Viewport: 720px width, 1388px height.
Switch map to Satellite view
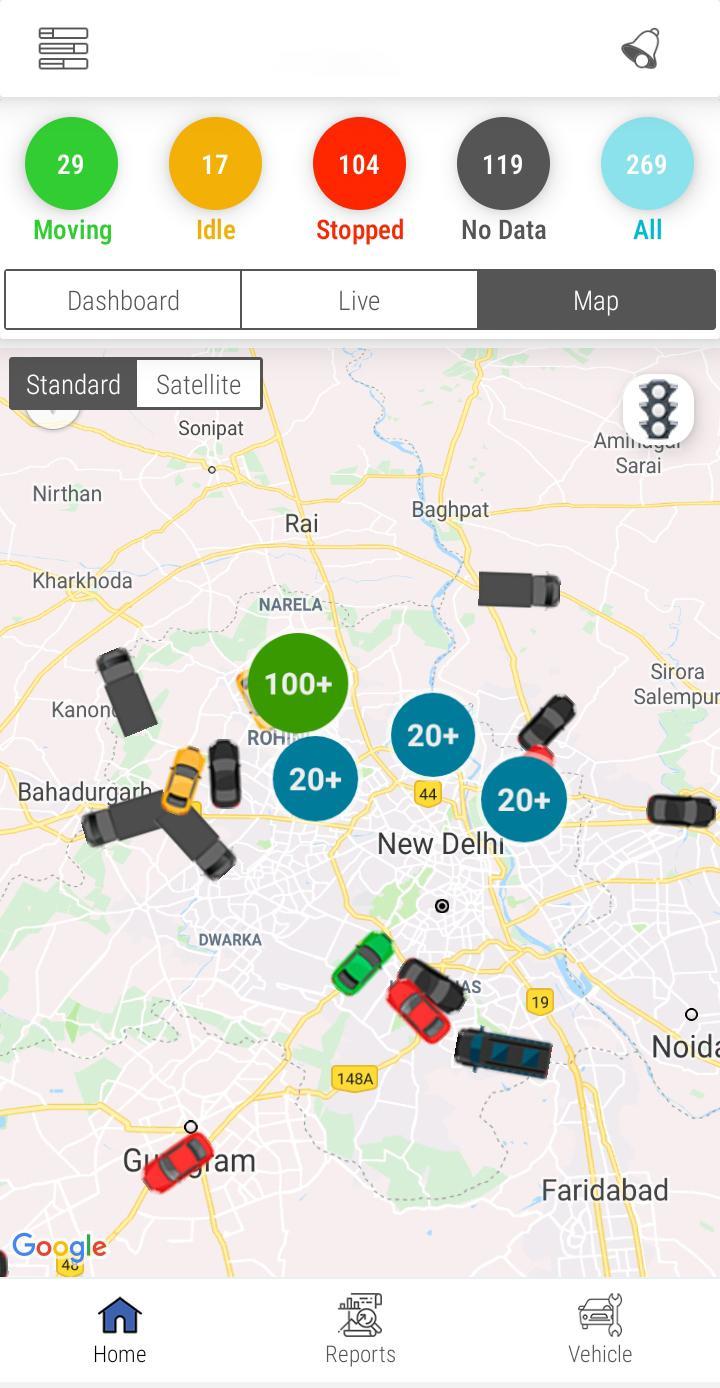(x=198, y=384)
